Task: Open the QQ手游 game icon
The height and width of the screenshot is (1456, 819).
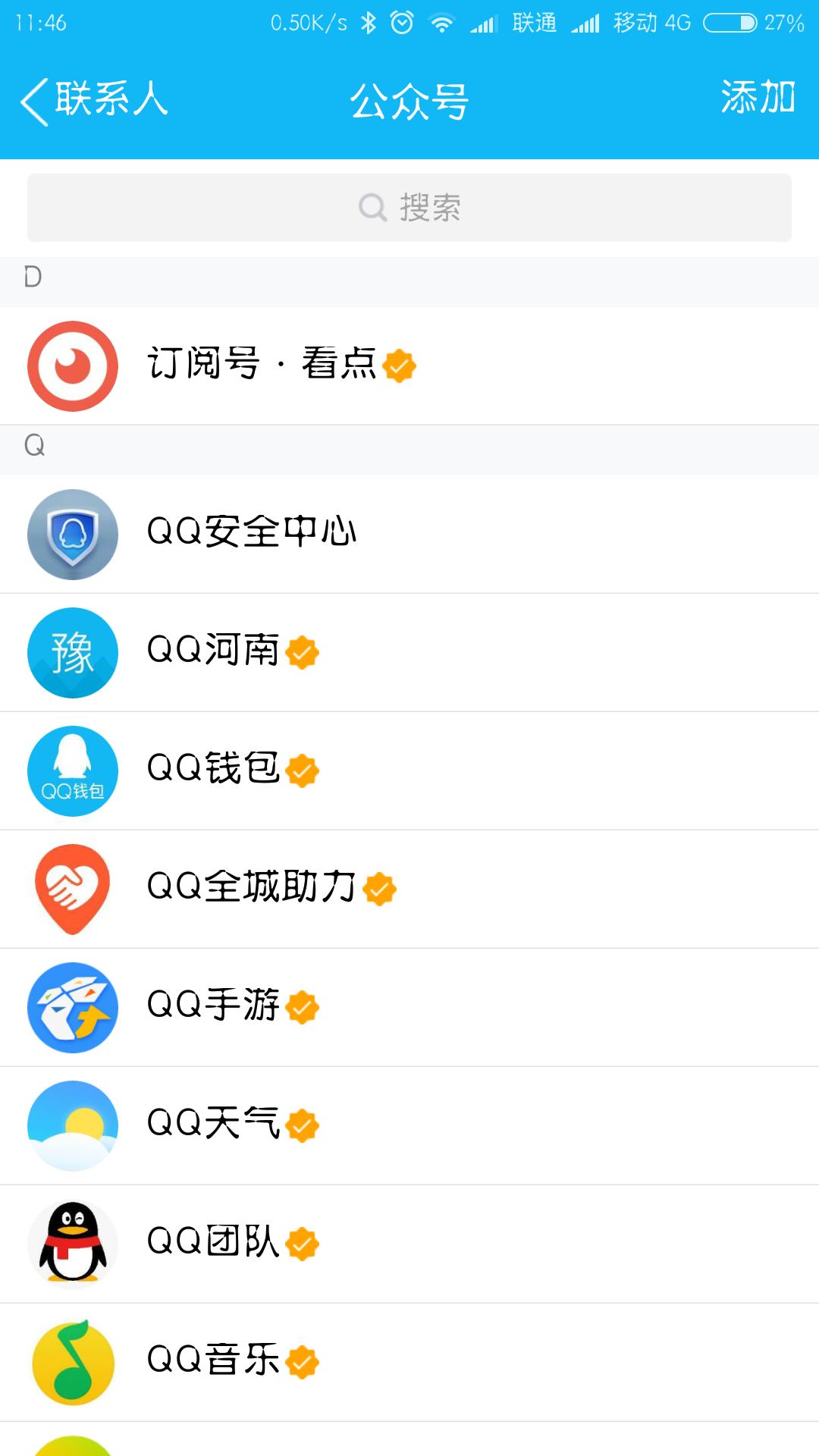Action: (72, 1007)
